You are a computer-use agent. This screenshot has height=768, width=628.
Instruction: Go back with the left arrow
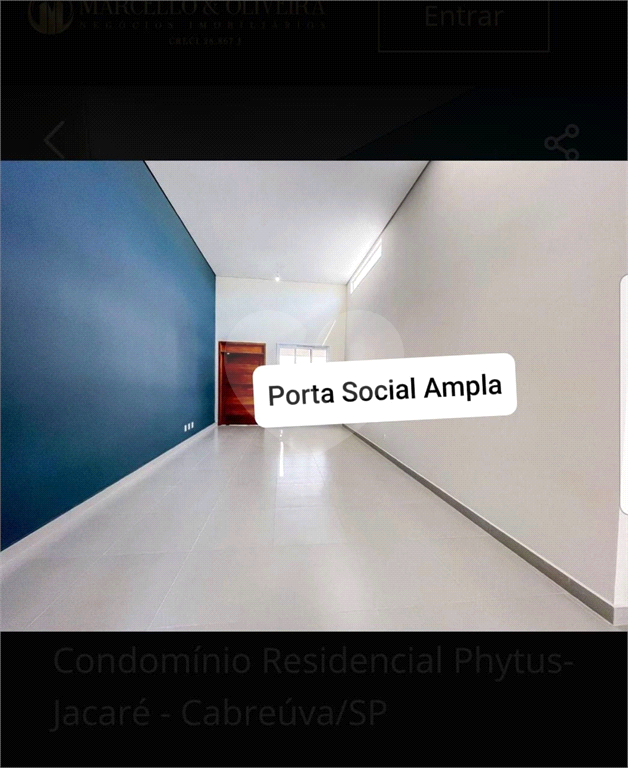click(x=55, y=141)
